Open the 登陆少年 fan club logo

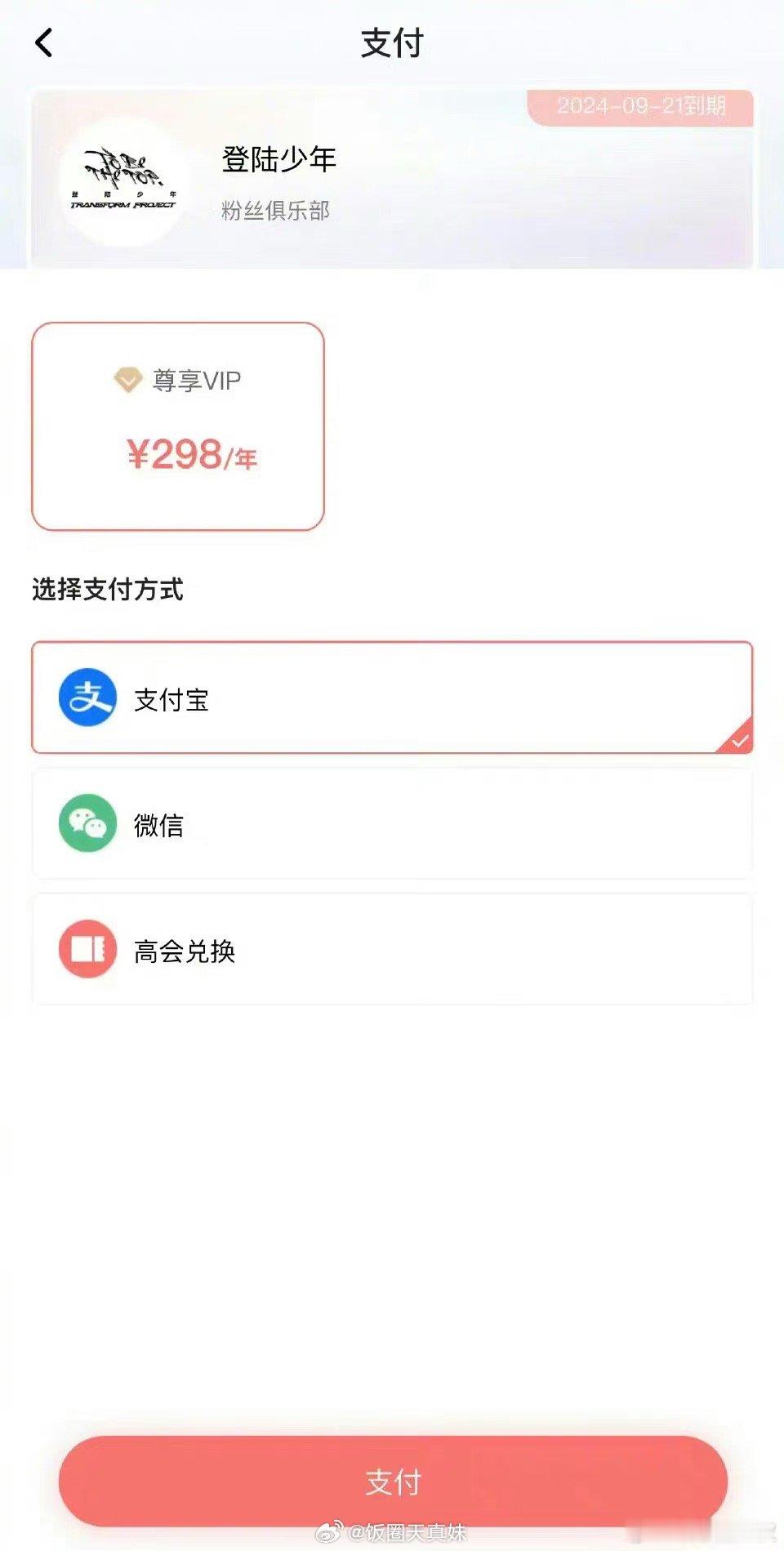[127, 176]
